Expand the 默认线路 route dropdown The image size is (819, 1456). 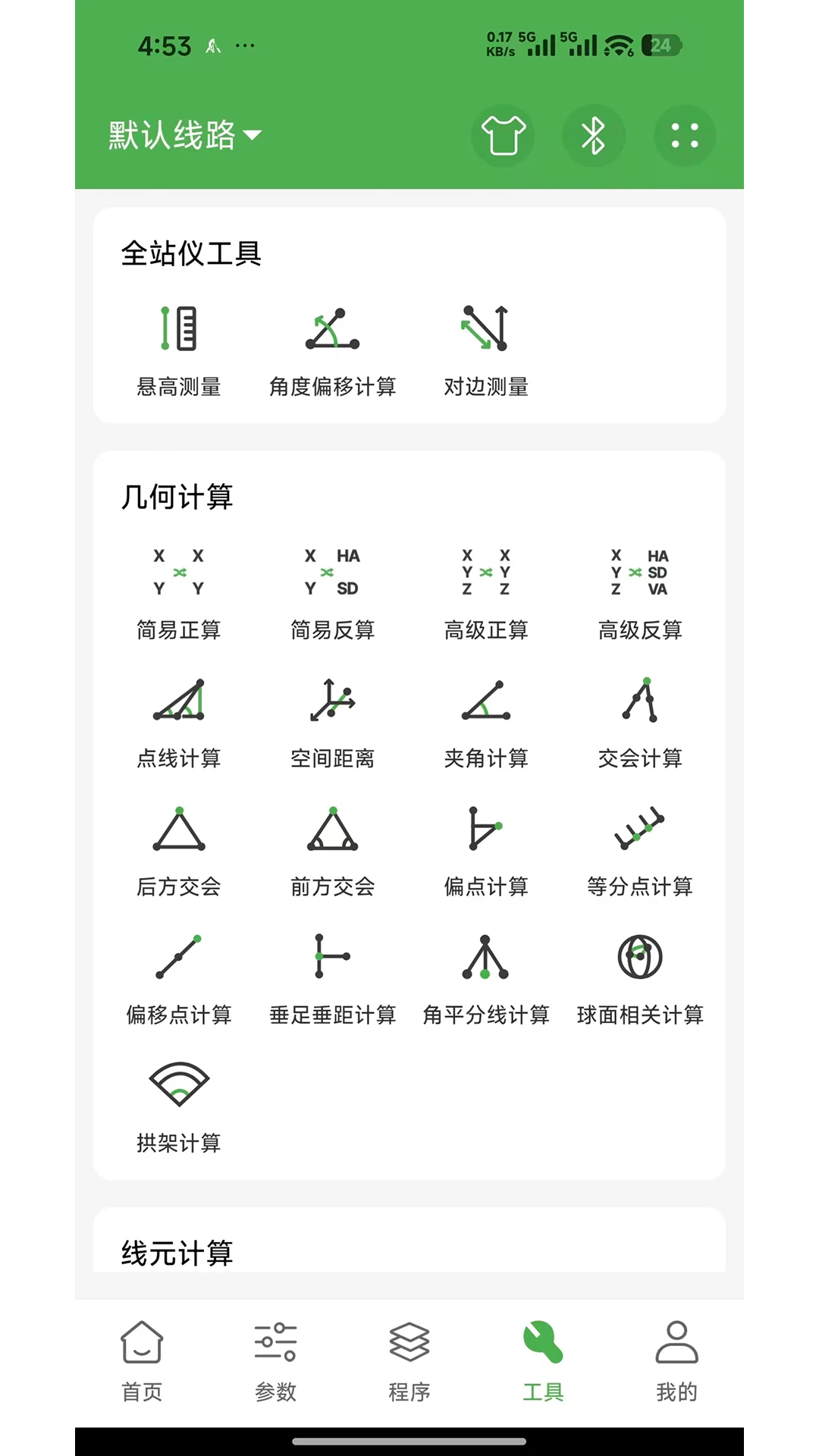pos(184,136)
